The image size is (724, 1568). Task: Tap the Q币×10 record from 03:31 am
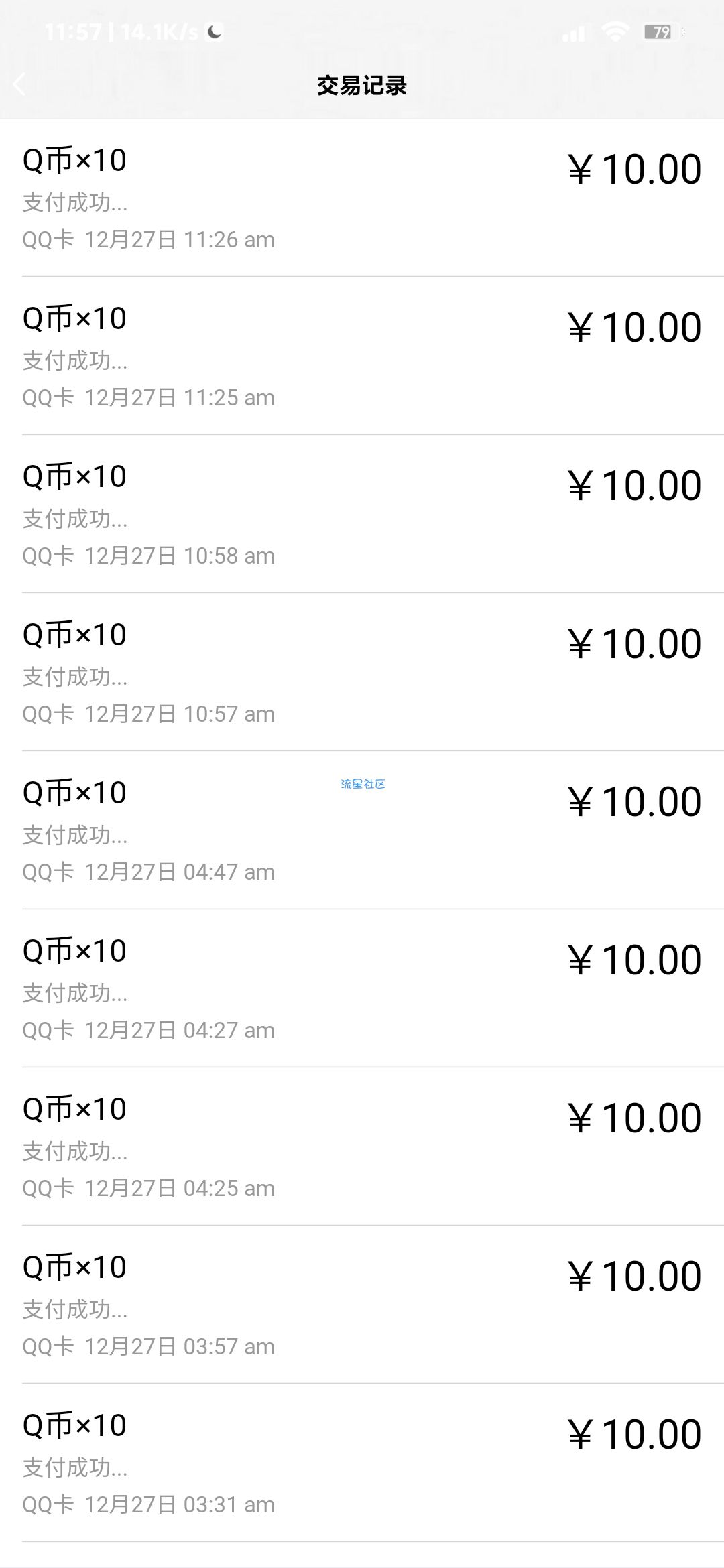click(362, 1463)
